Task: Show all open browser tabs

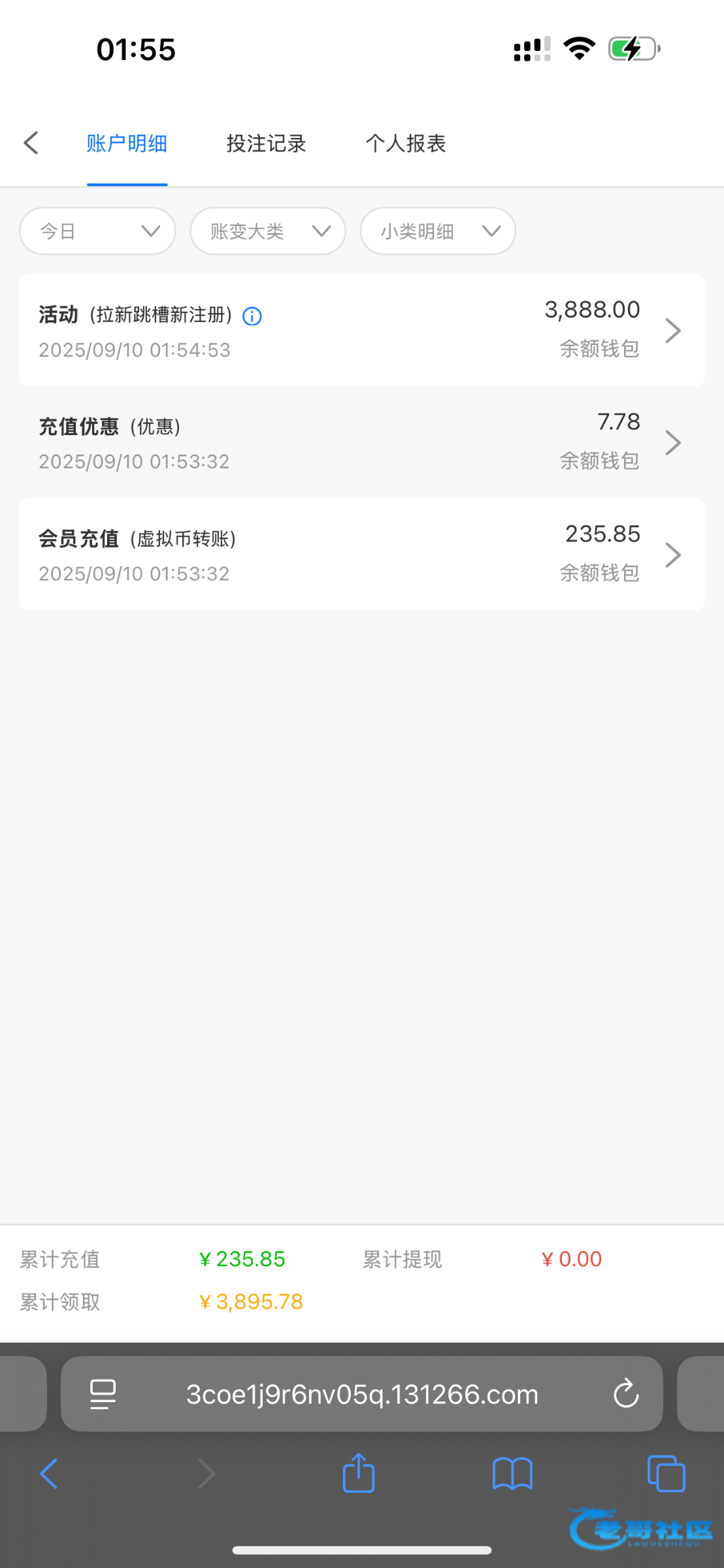Action: [666, 1473]
